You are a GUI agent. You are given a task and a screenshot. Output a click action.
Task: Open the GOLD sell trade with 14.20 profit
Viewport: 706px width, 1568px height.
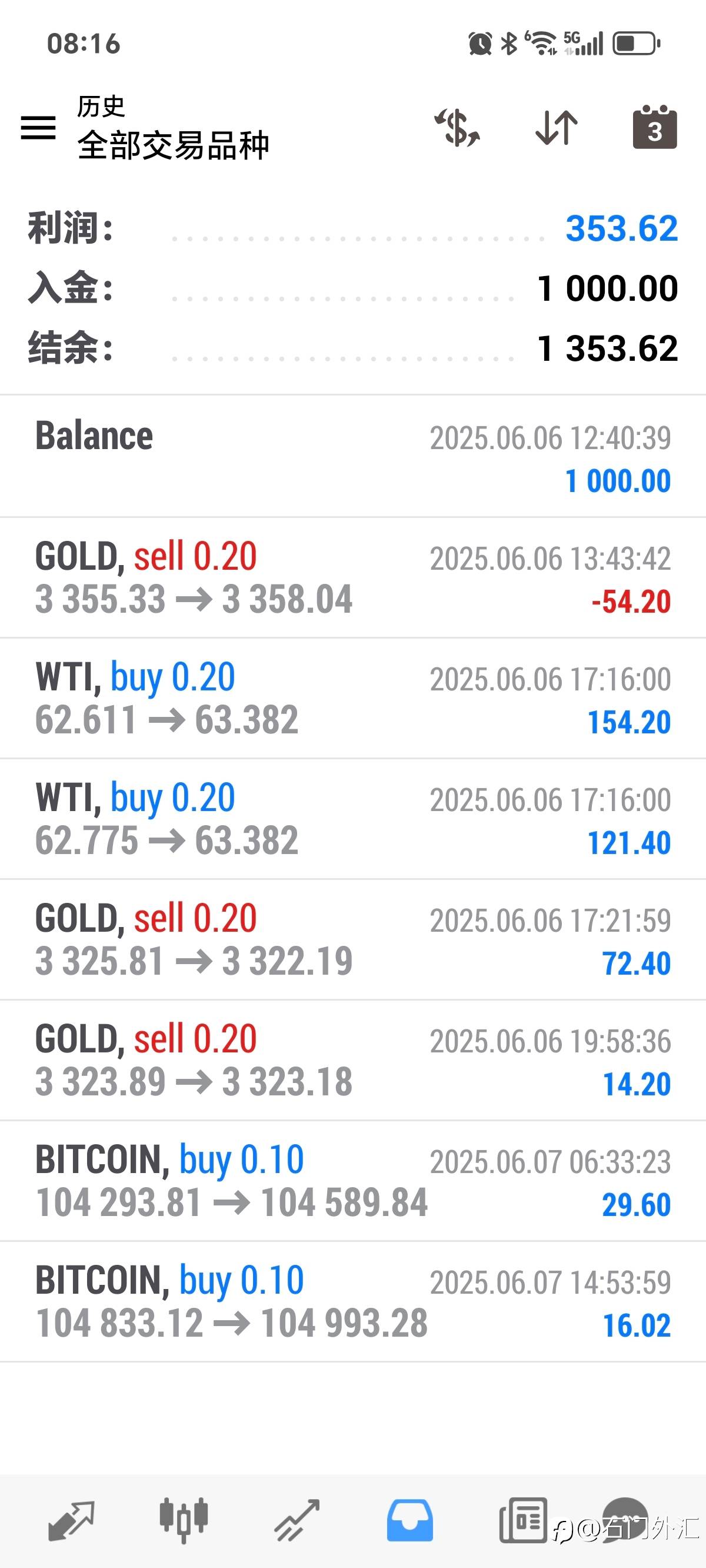click(x=353, y=1059)
